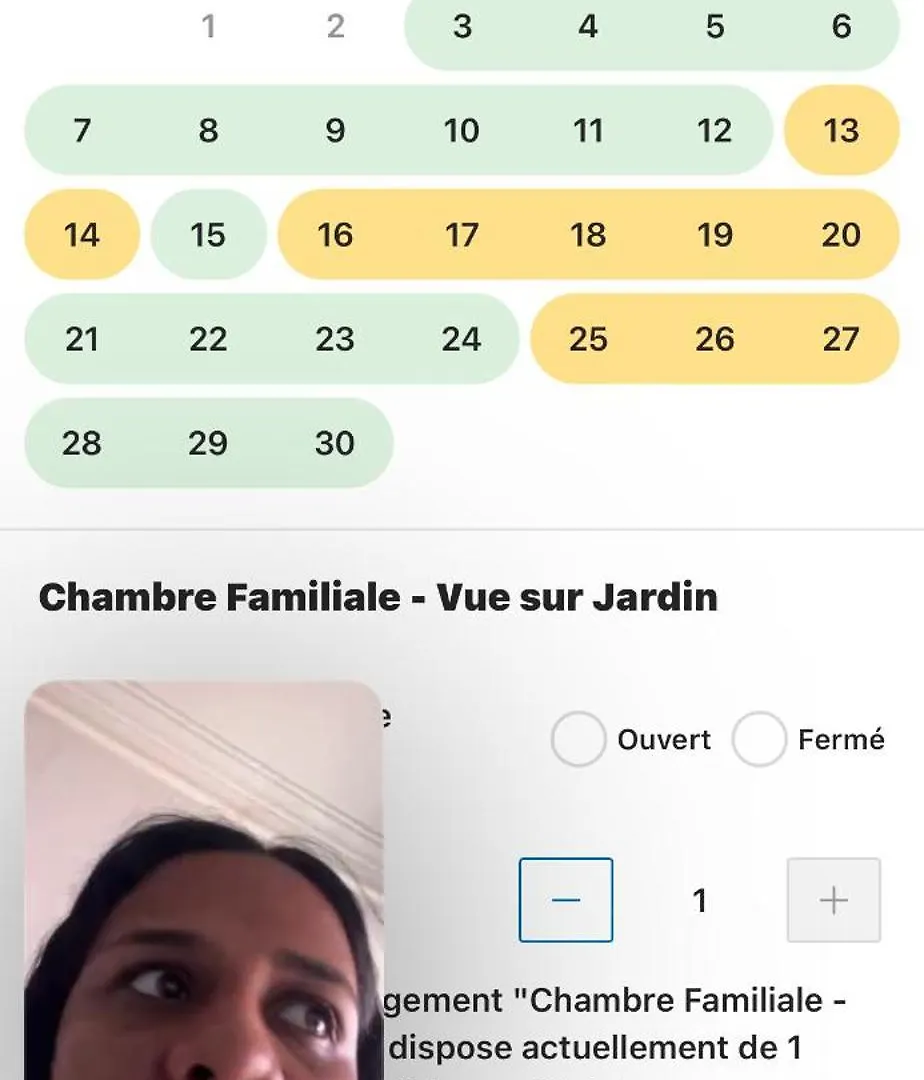924x1080 pixels.
Task: Decrease the room count with minus
Action: pyautogui.click(x=566, y=900)
